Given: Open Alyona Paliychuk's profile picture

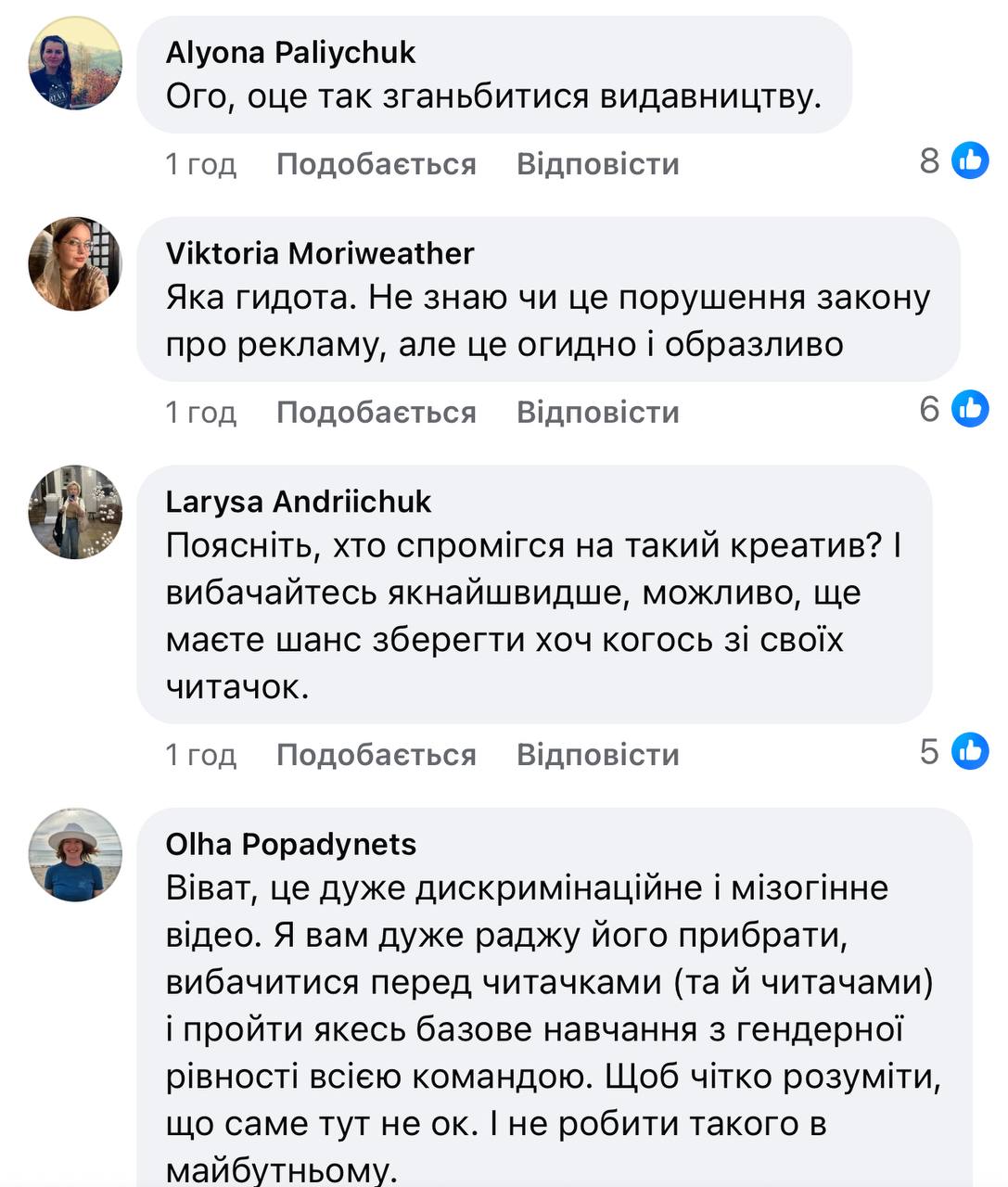Looking at the screenshot, I should click(x=76, y=63).
